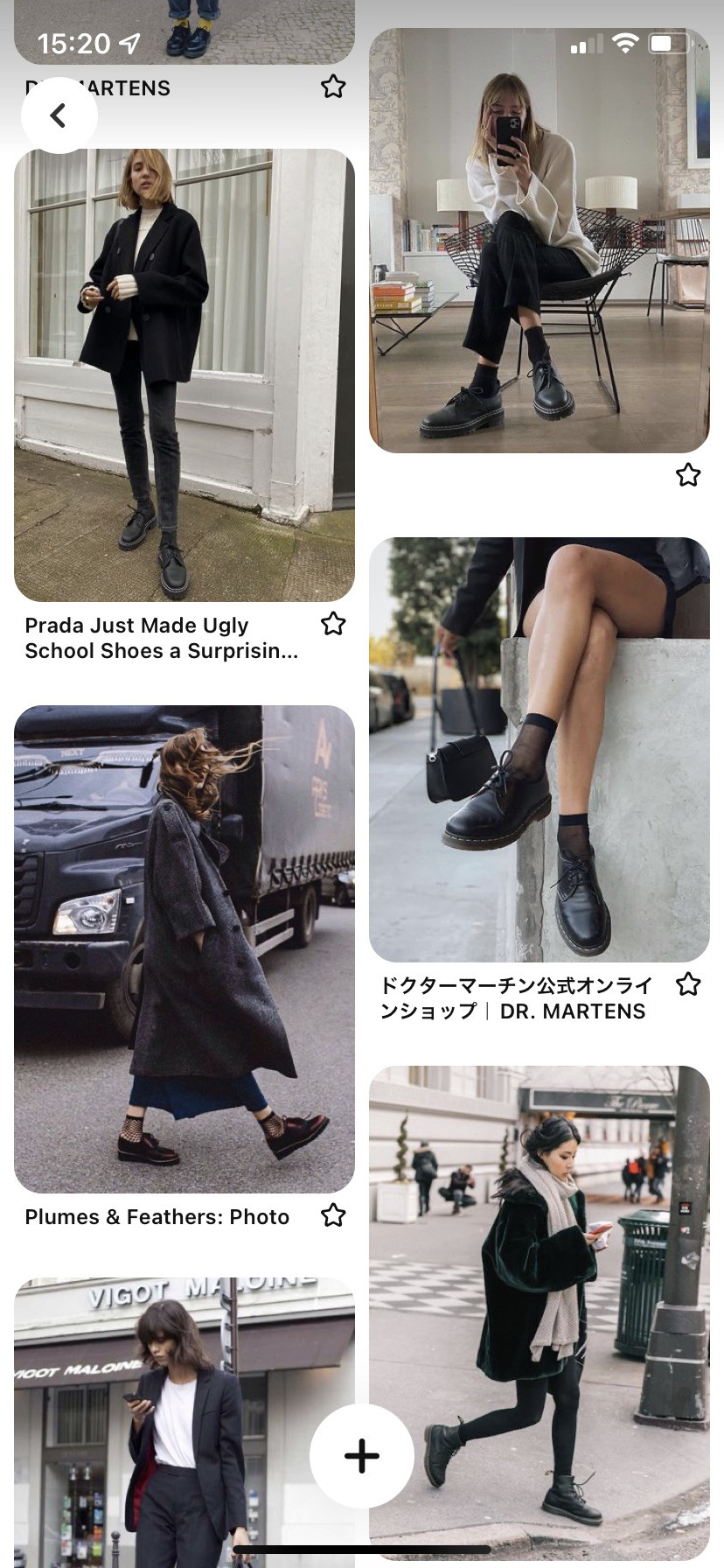The height and width of the screenshot is (1568, 724).
Task: Open the mirror selfie in wire chair pin
Action: pyautogui.click(x=540, y=240)
